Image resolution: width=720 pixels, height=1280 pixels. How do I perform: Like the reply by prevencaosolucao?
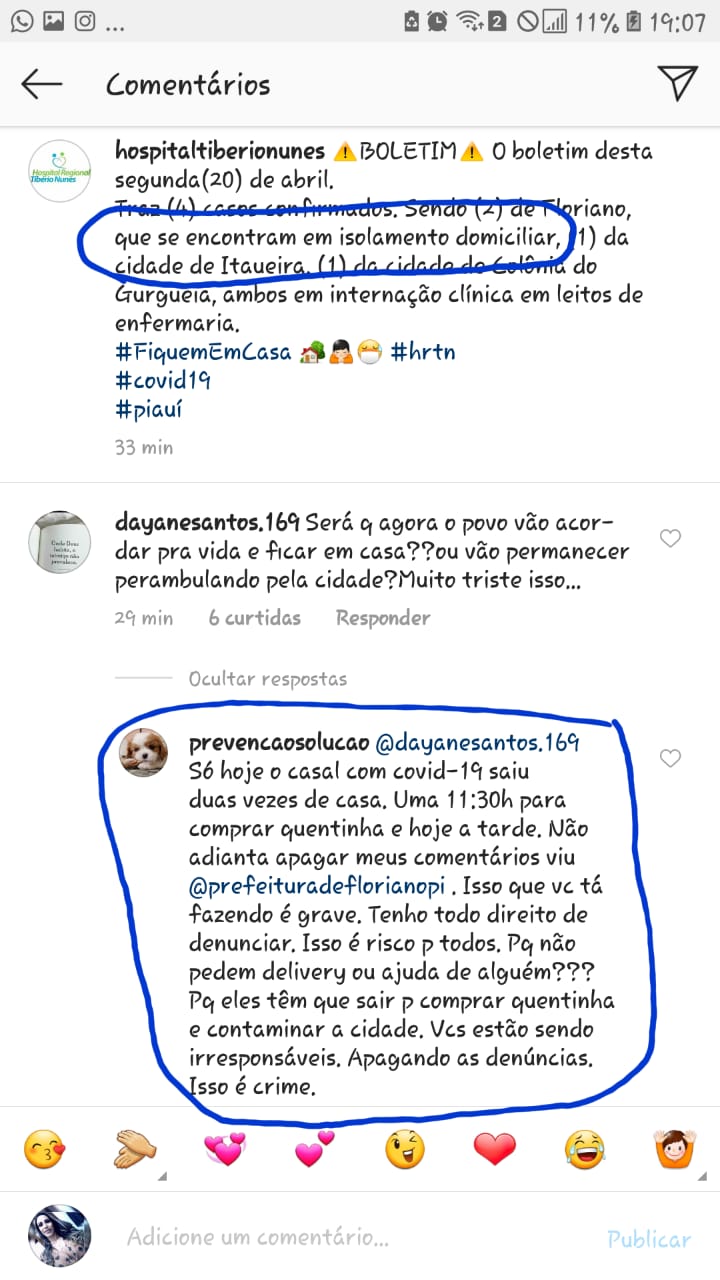pos(670,758)
